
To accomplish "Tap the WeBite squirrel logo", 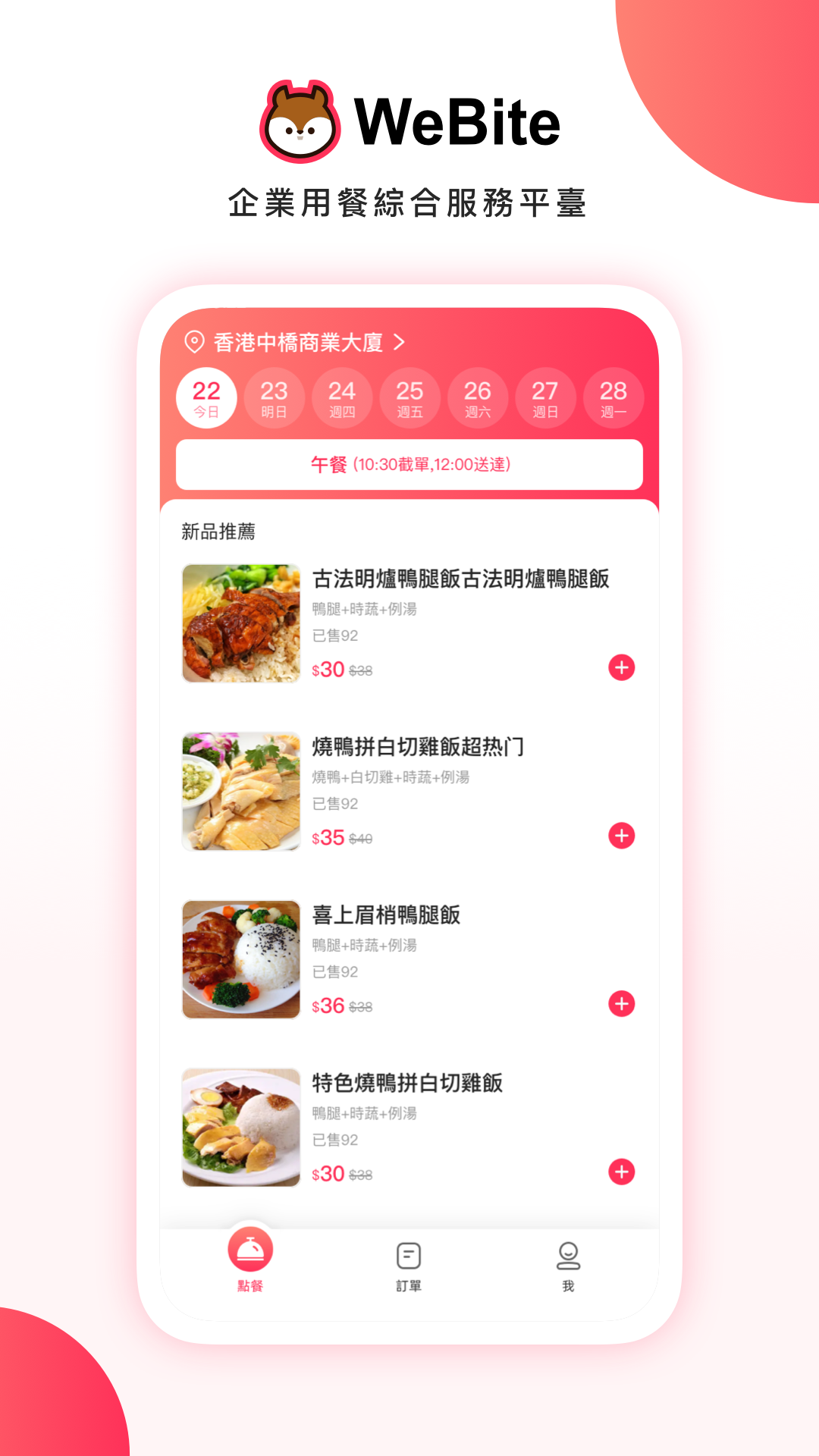I will (302, 119).
